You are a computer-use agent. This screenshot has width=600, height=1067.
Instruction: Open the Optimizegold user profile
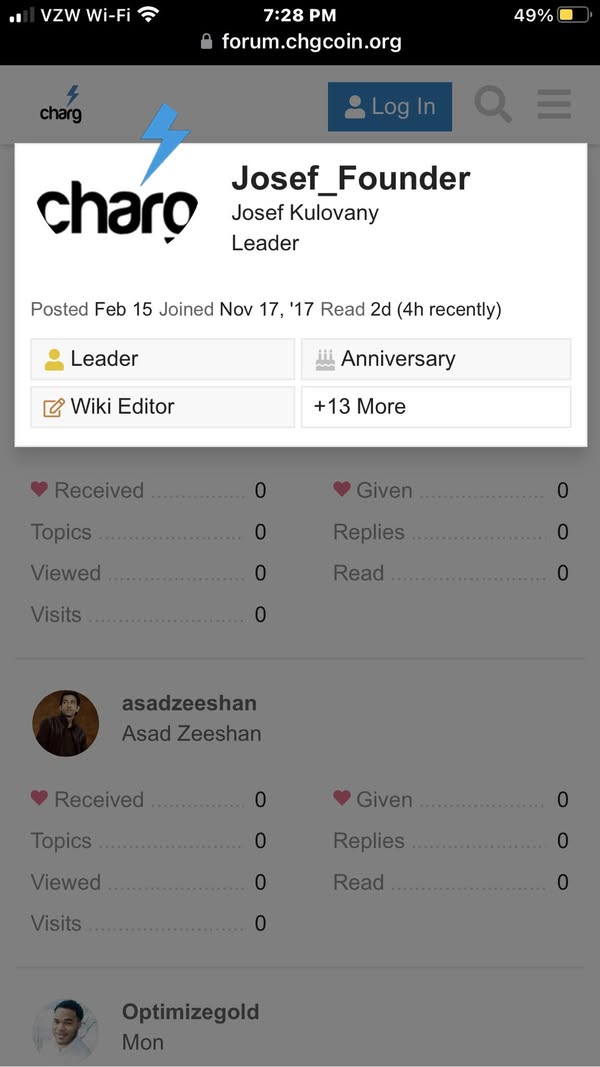coord(190,1012)
